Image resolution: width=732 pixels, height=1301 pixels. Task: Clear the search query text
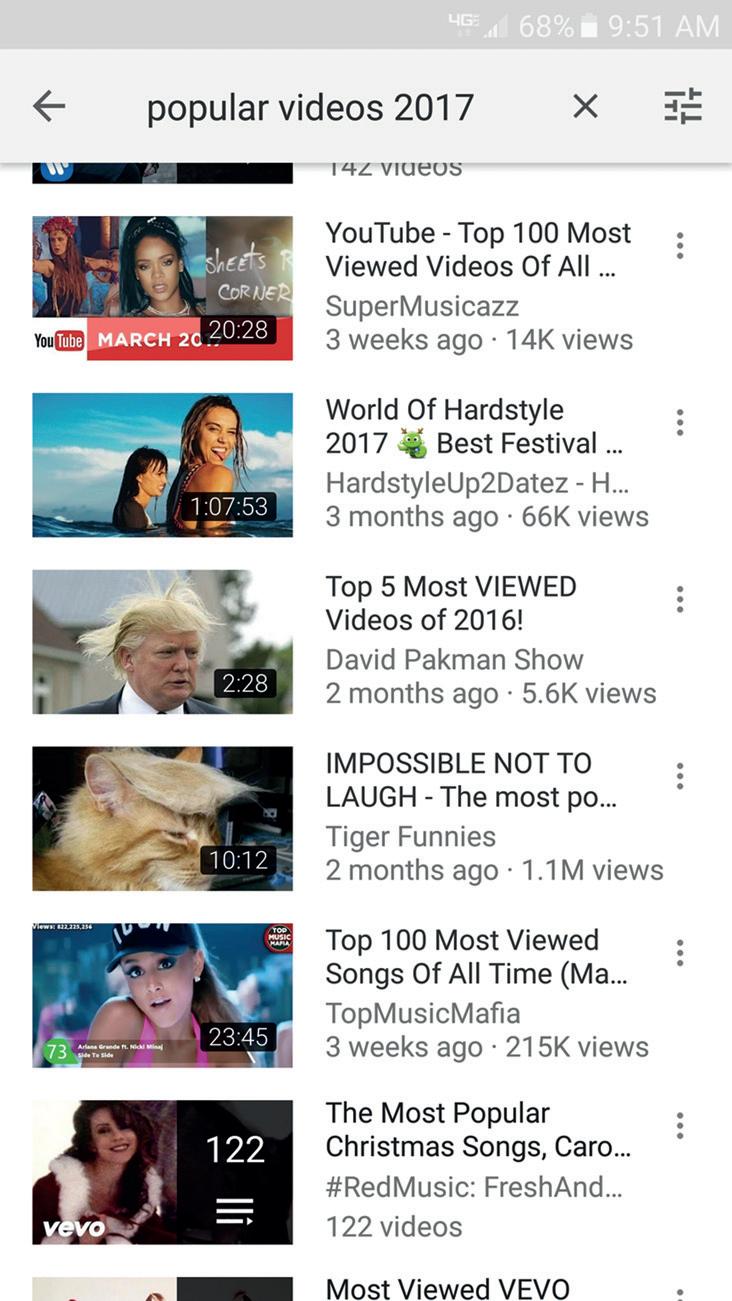click(x=585, y=106)
